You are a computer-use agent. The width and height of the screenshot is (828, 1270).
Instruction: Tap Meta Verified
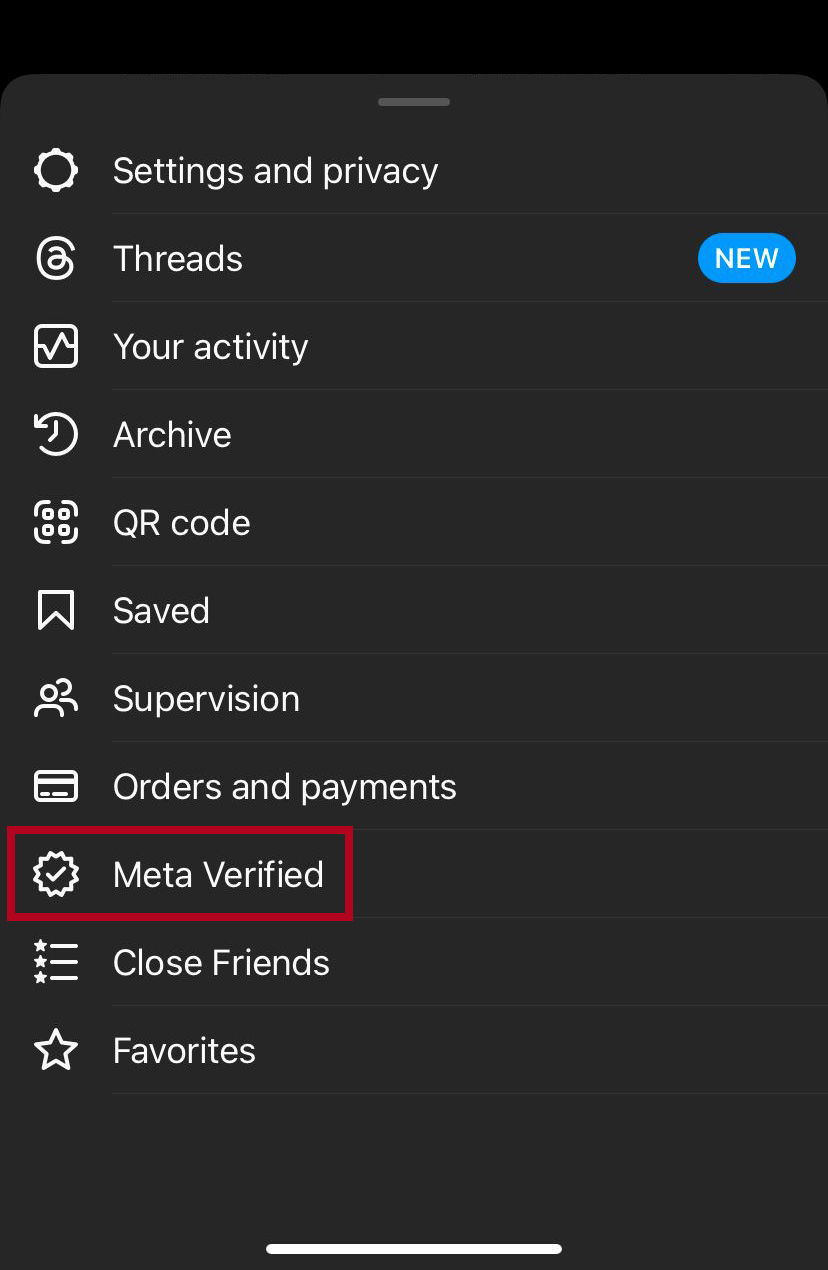[x=218, y=875]
